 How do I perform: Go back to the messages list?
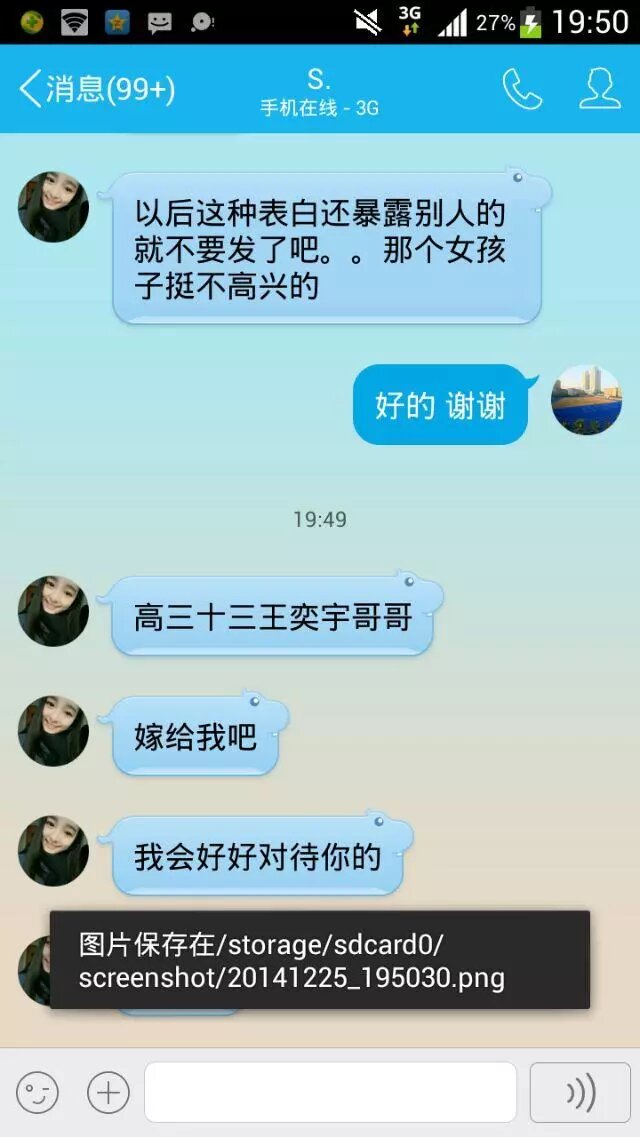point(95,90)
